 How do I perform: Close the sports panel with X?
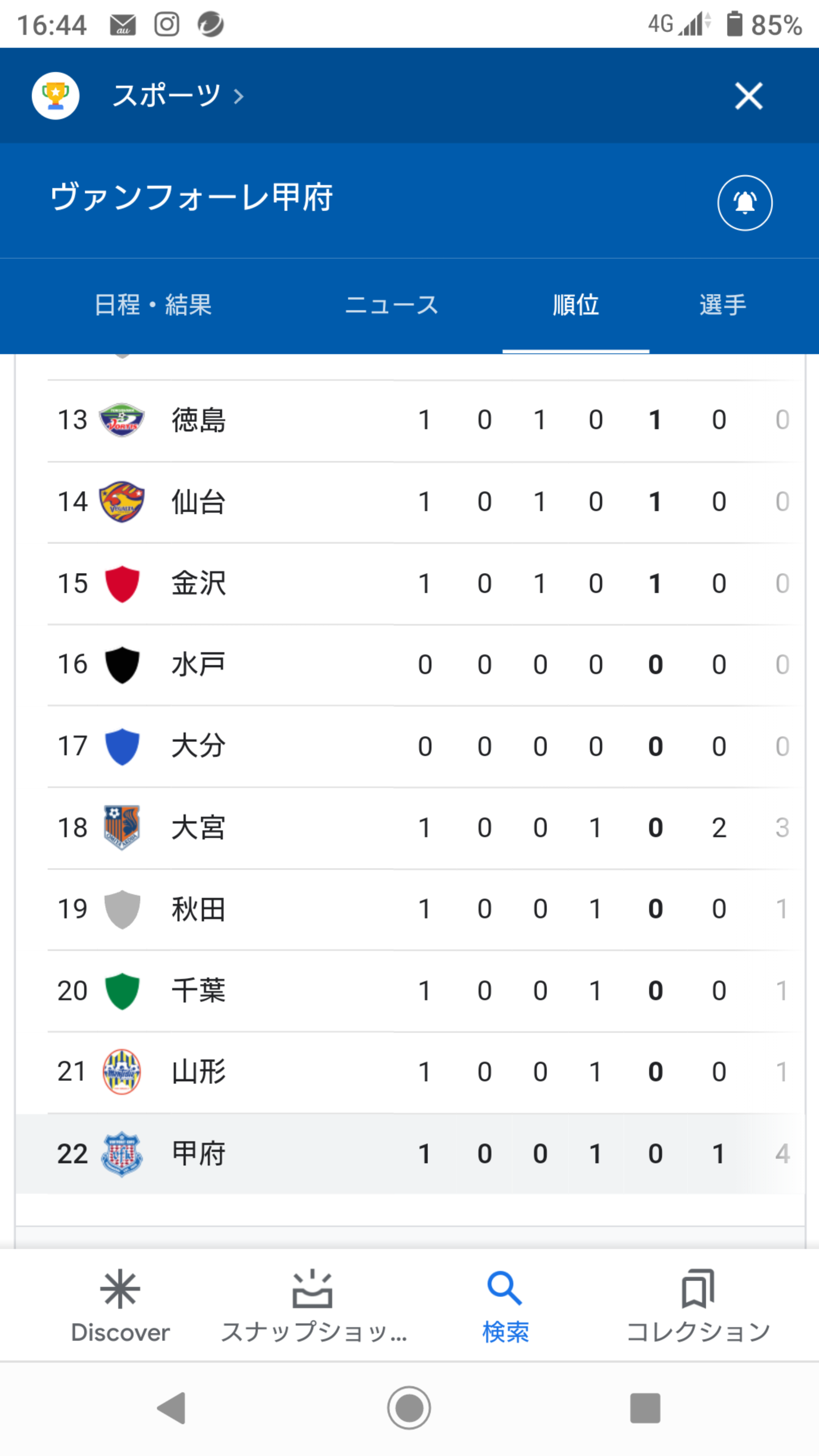click(x=748, y=96)
